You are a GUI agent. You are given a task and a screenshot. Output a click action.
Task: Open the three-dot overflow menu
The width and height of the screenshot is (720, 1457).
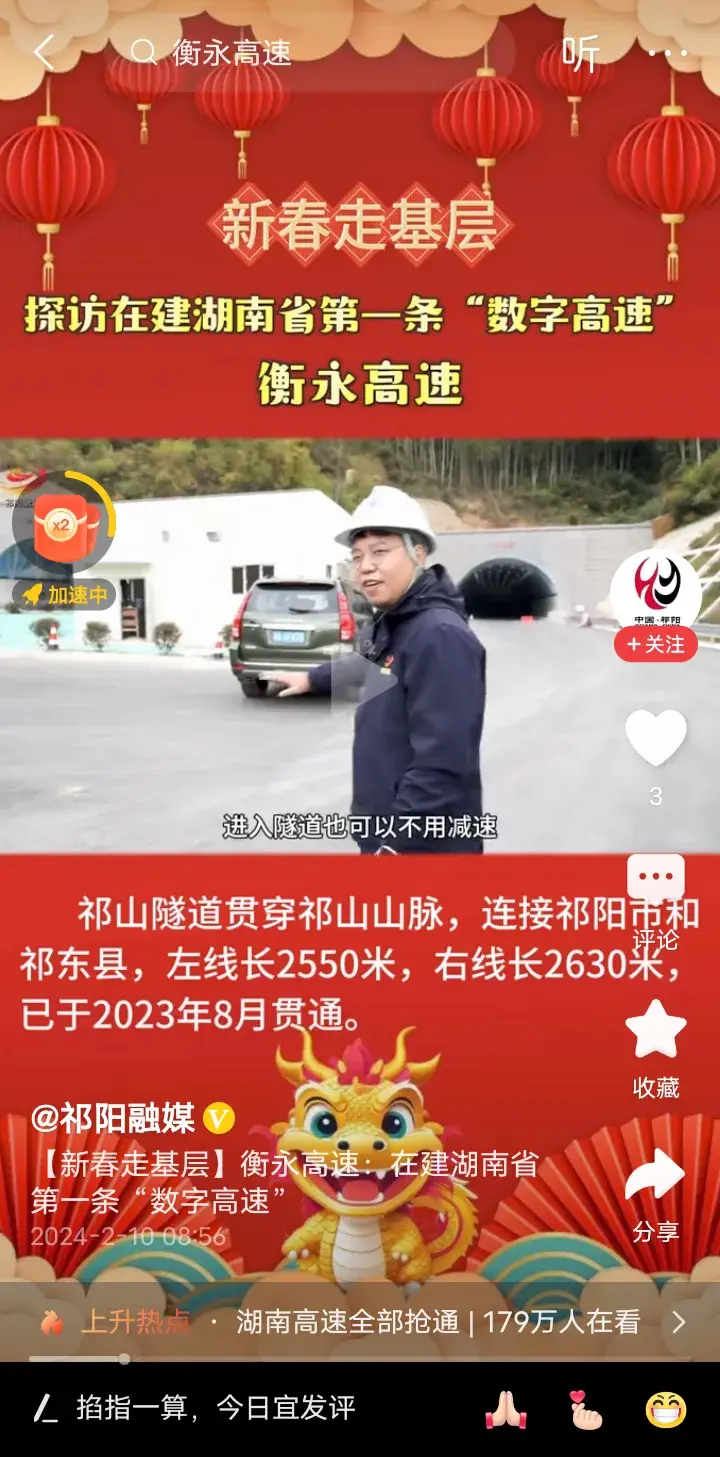coord(668,53)
